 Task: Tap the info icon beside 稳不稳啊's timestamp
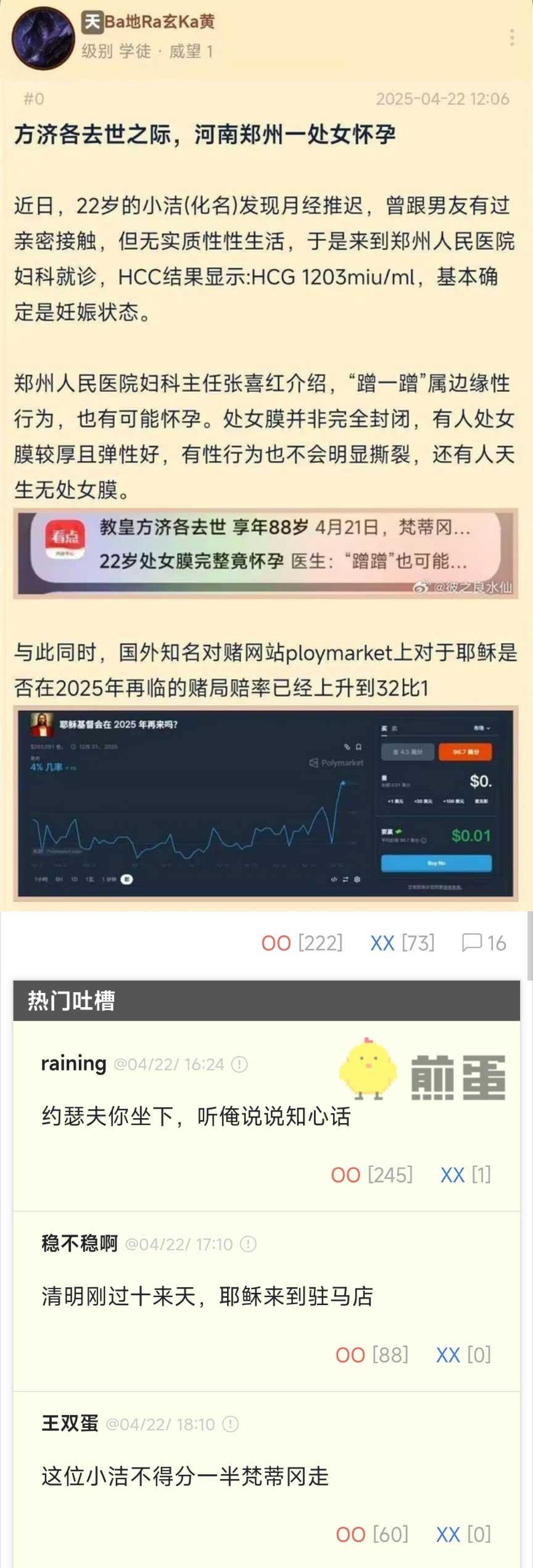[x=248, y=1244]
